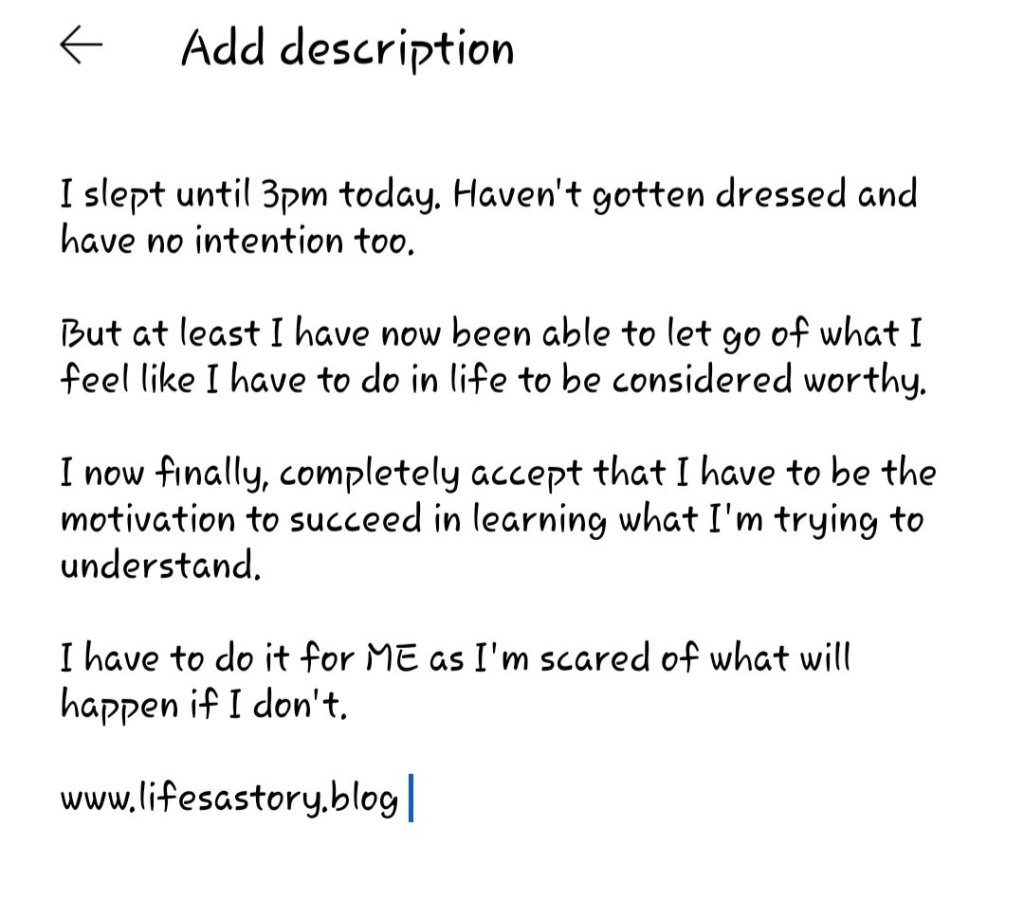This screenshot has height=917, width=1024.
Task: Go back using the back arrow
Action: tap(81, 47)
